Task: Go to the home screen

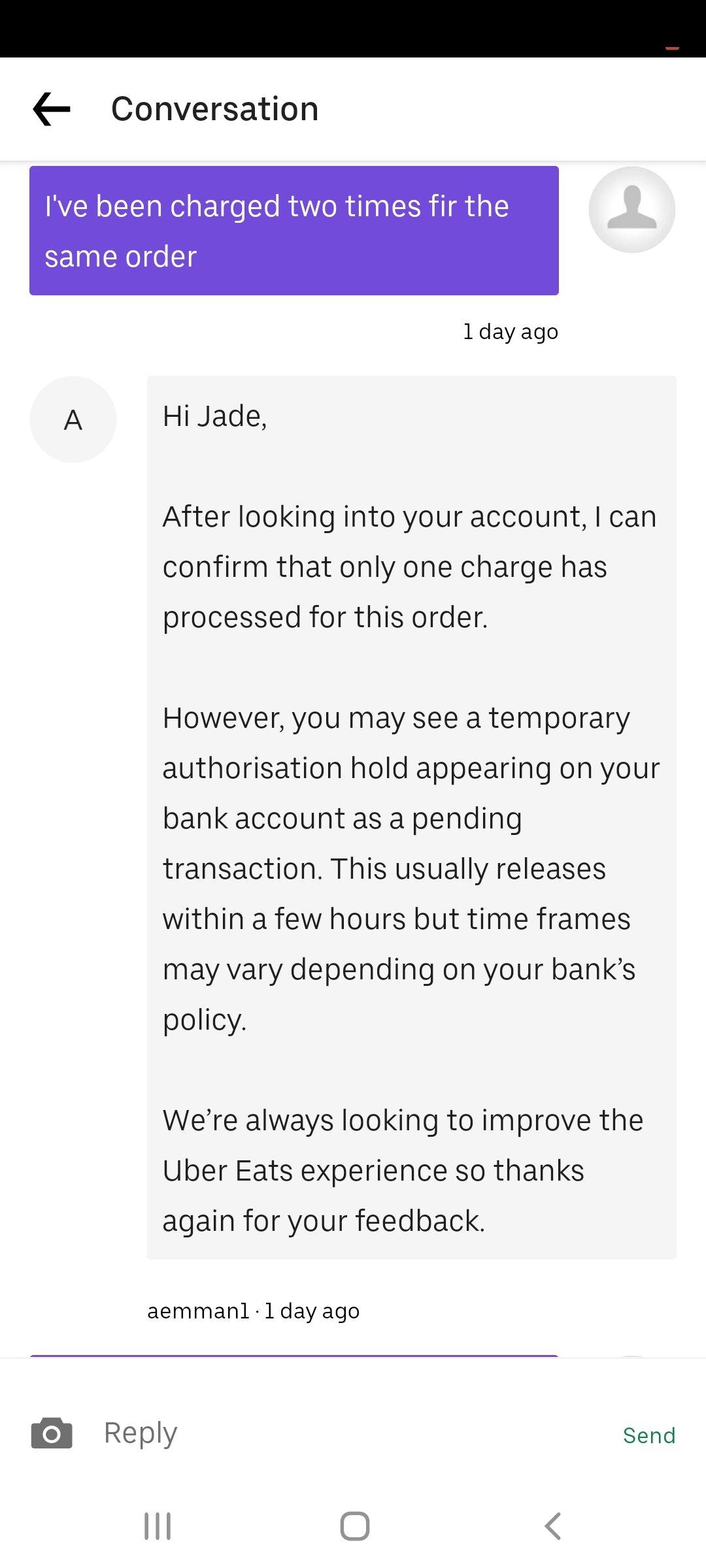Action: [x=354, y=1526]
